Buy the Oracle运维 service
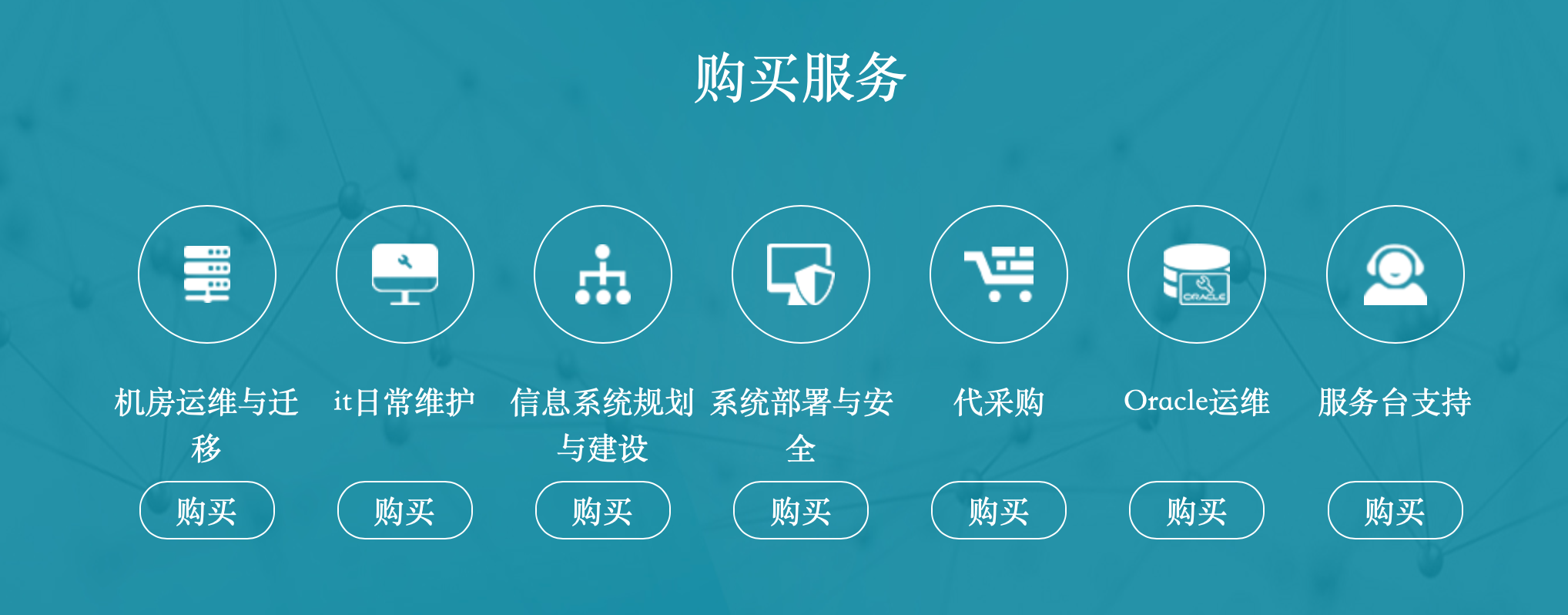The image size is (1568, 615). coord(1196,510)
